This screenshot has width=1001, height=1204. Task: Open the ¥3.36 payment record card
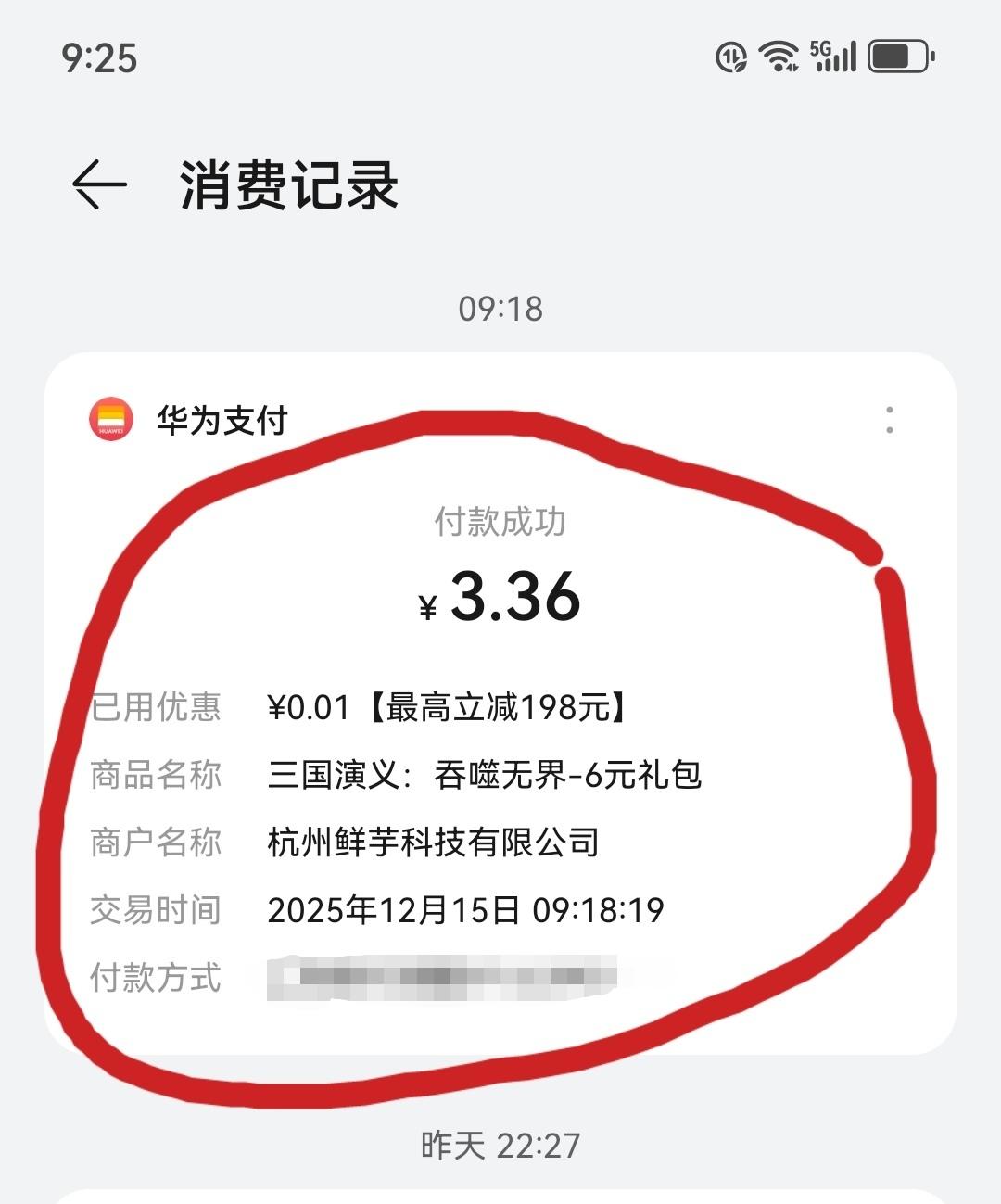[x=500, y=703]
